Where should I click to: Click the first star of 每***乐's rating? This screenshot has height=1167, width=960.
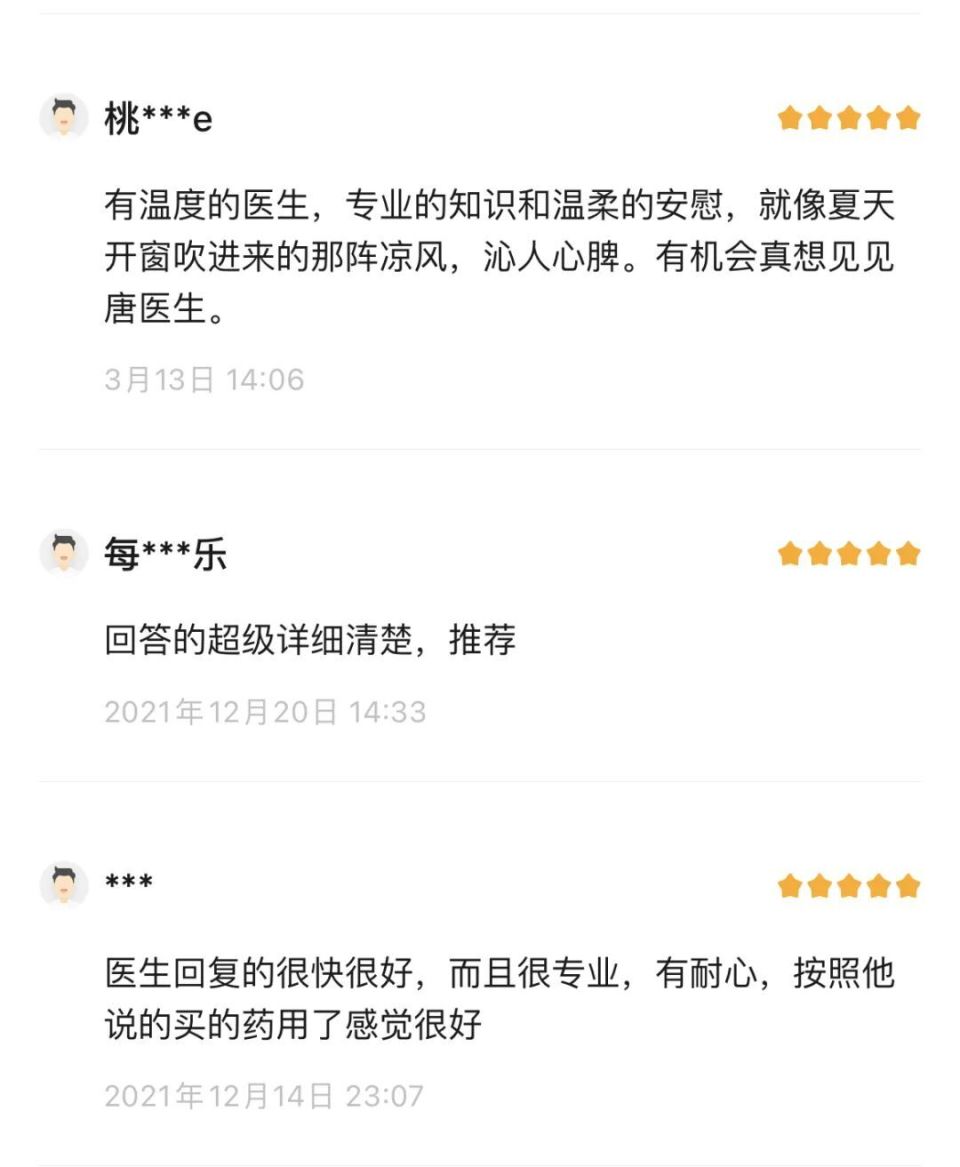click(x=787, y=551)
